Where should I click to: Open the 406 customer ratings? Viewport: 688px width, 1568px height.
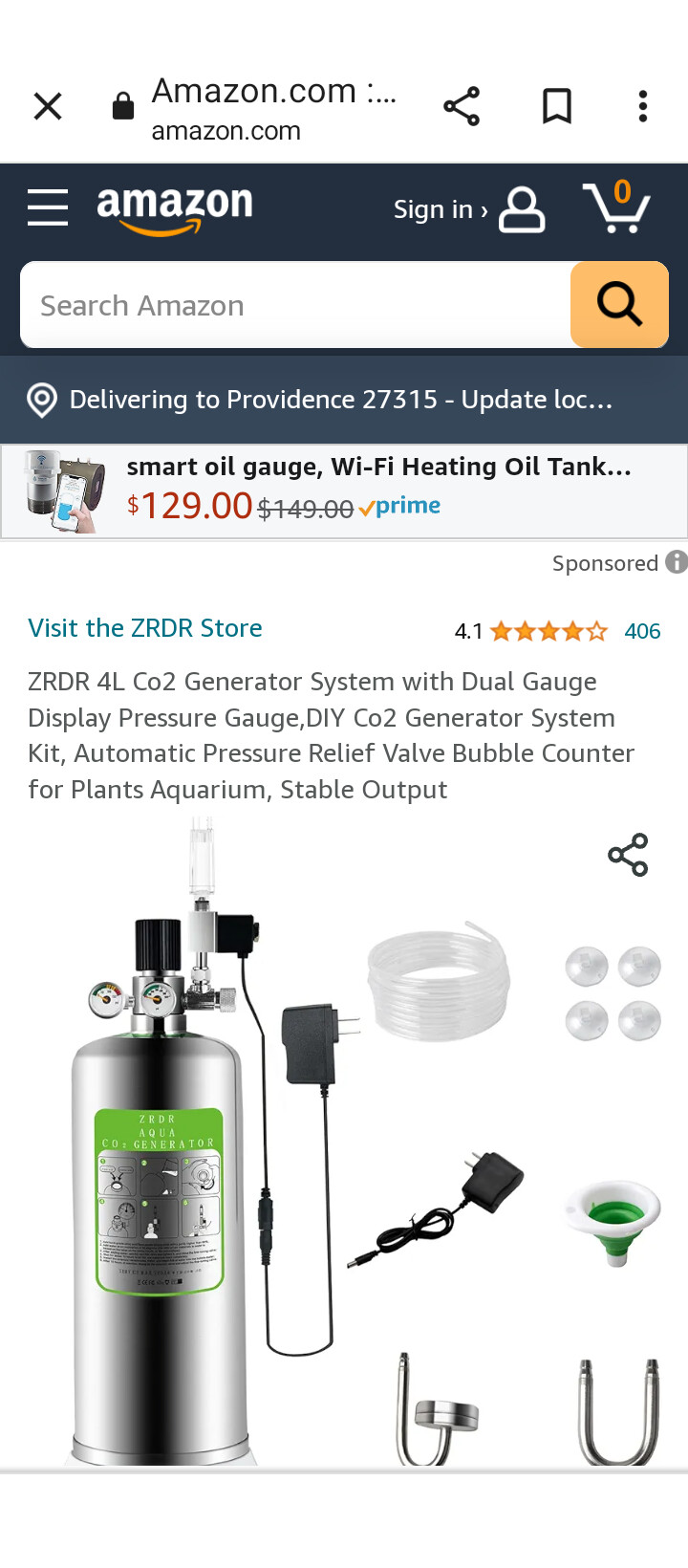pyautogui.click(x=642, y=631)
